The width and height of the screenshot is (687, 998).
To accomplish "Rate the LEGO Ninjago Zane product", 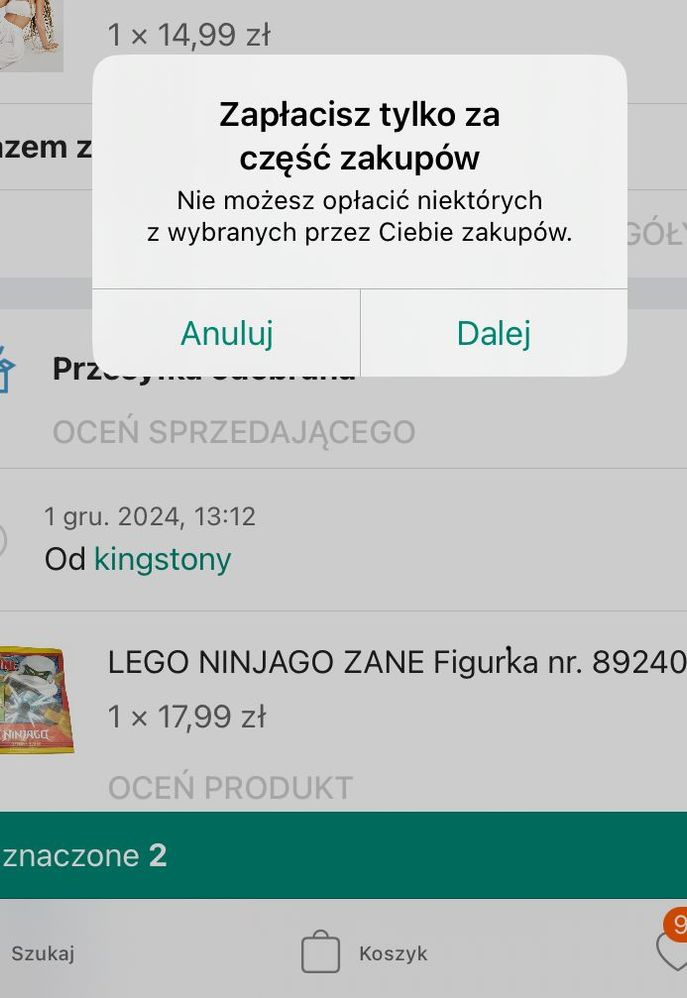I will click(230, 788).
